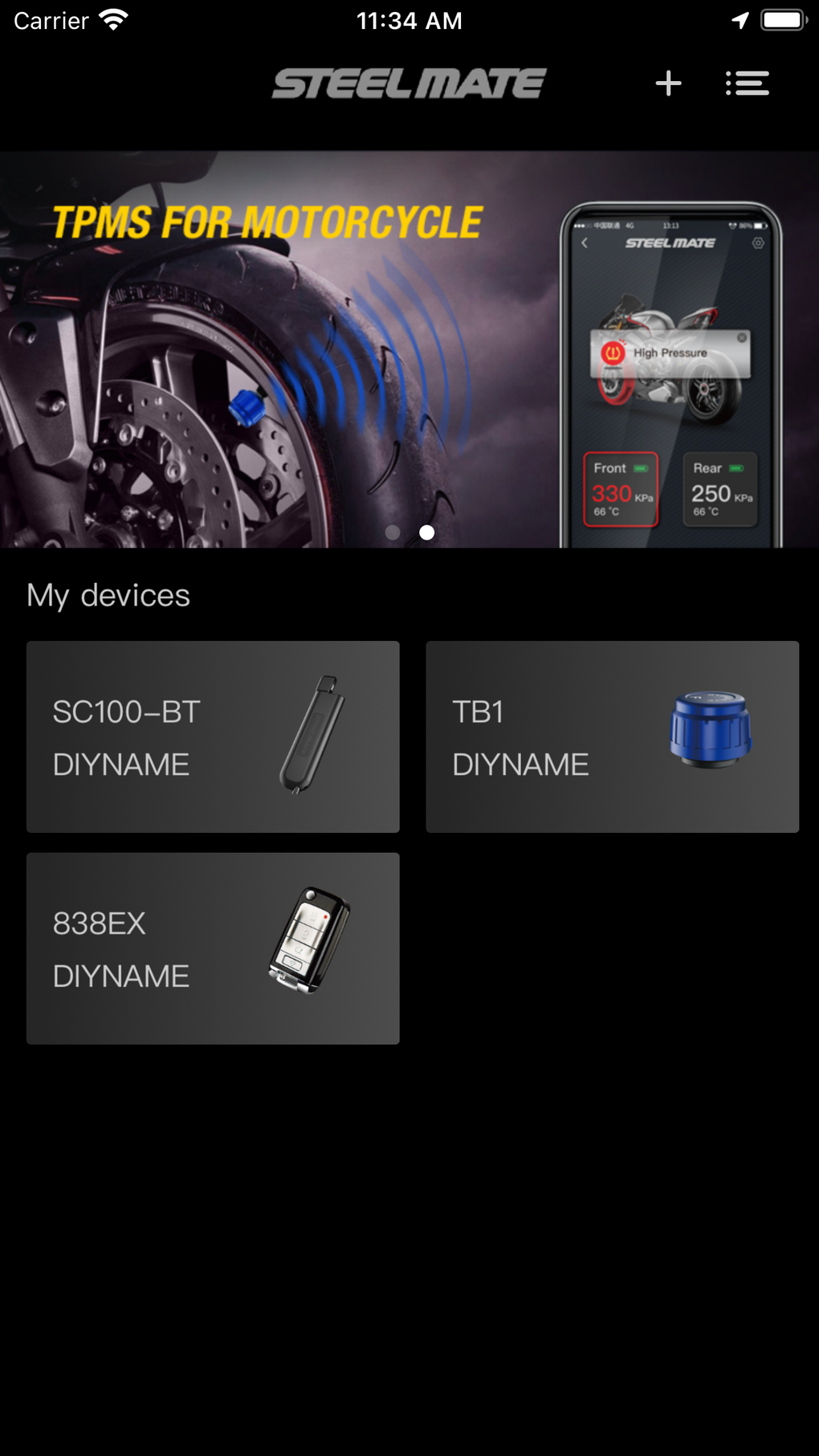Viewport: 819px width, 1456px height.
Task: Tap the status bar clock showing 11:34 AM
Action: tap(409, 19)
